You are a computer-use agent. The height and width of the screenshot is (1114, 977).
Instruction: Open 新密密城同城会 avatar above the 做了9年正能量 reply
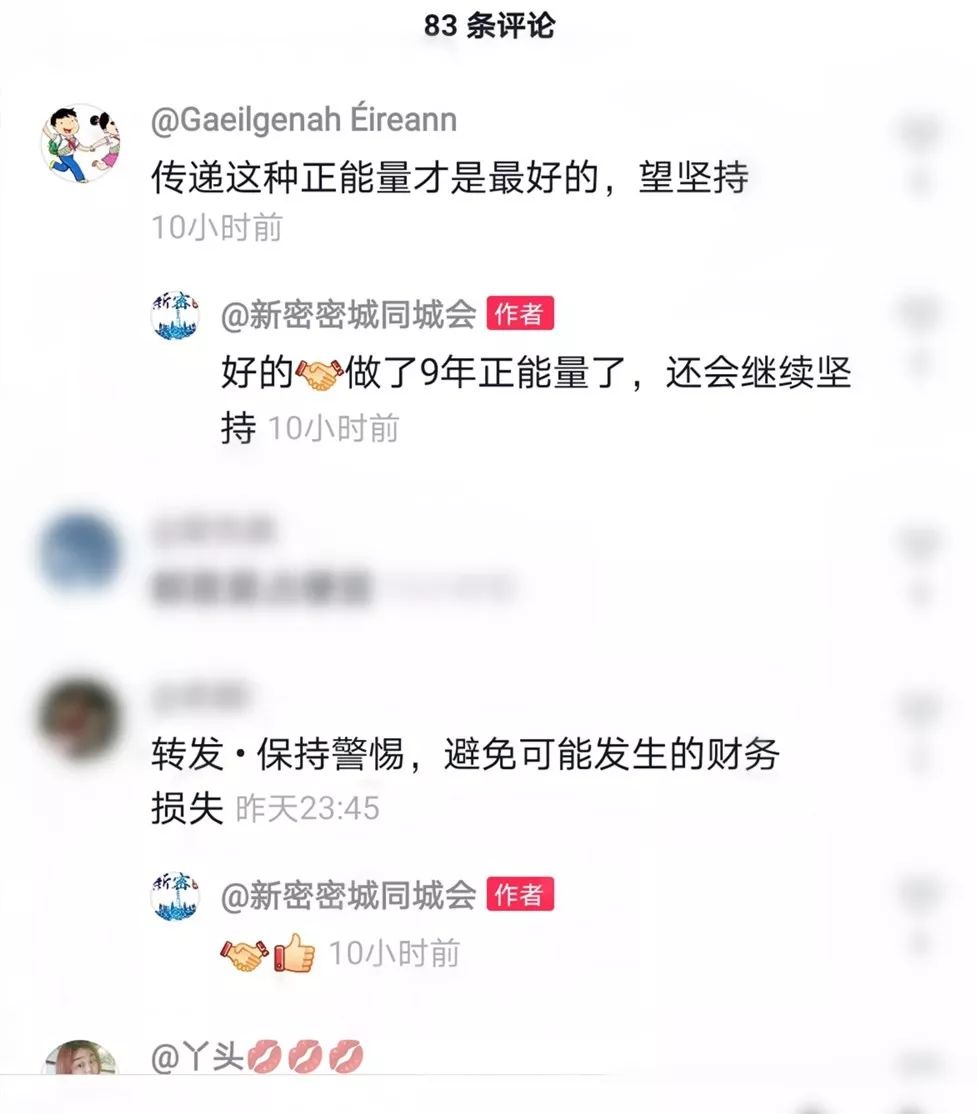point(175,315)
